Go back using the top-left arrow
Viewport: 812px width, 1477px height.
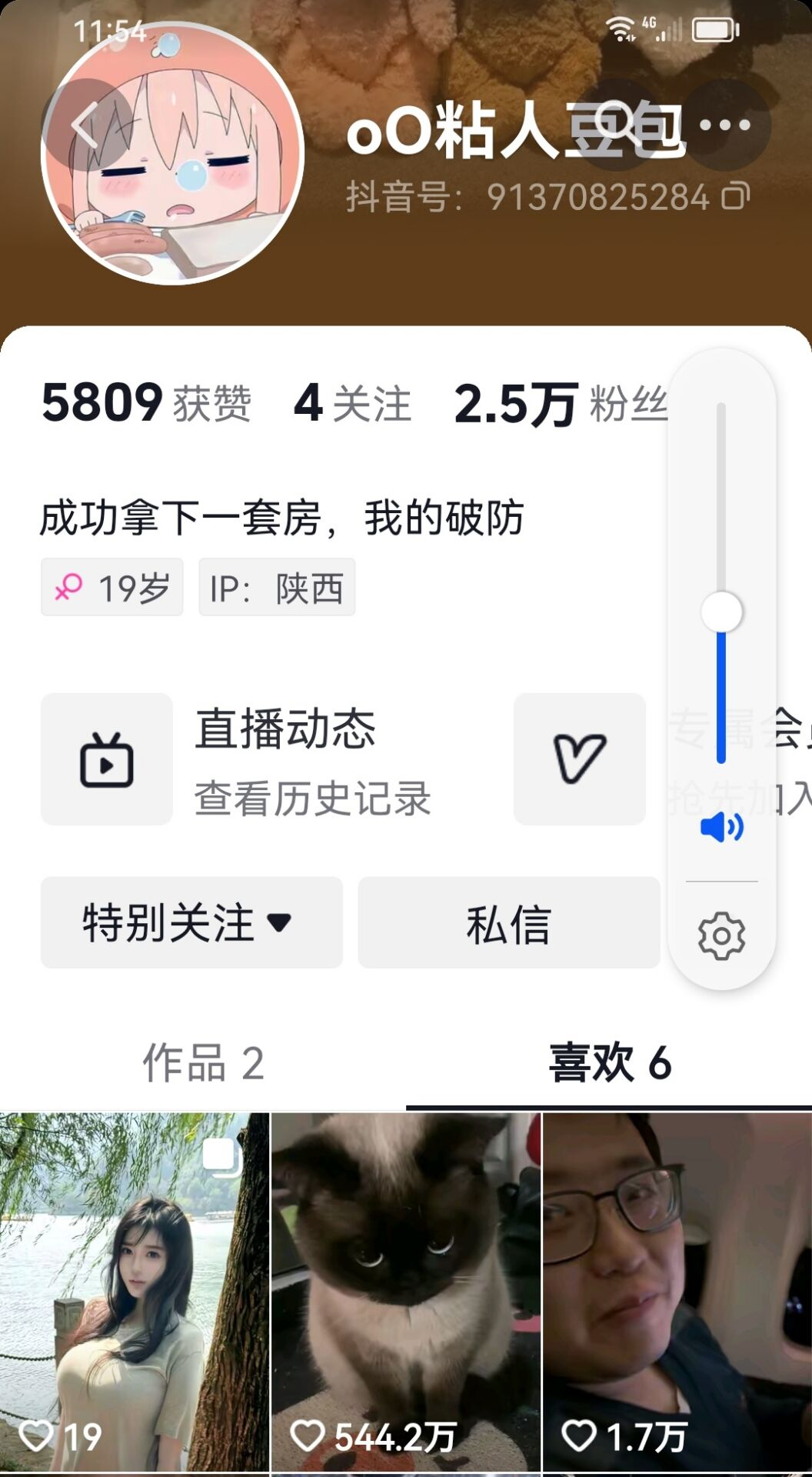(86, 125)
